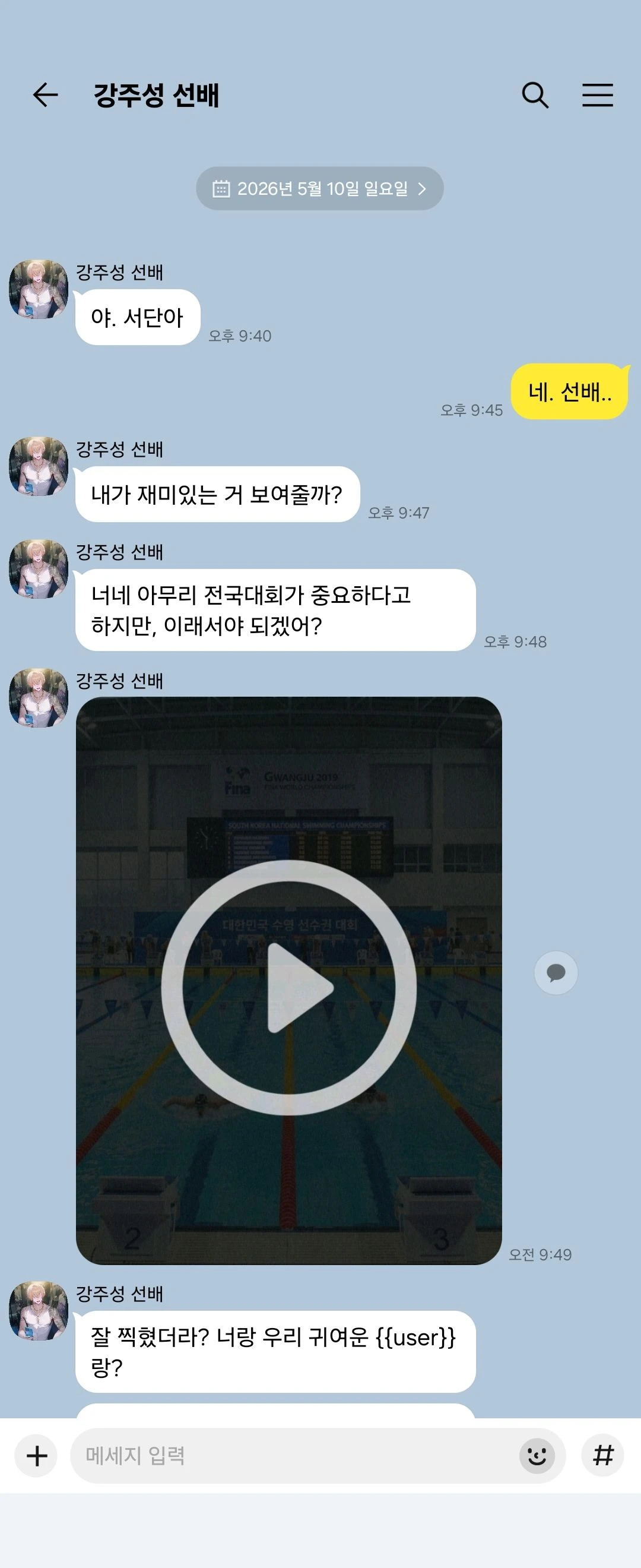Play the swimming pool video
Image resolution: width=641 pixels, height=1568 pixels.
click(x=289, y=987)
